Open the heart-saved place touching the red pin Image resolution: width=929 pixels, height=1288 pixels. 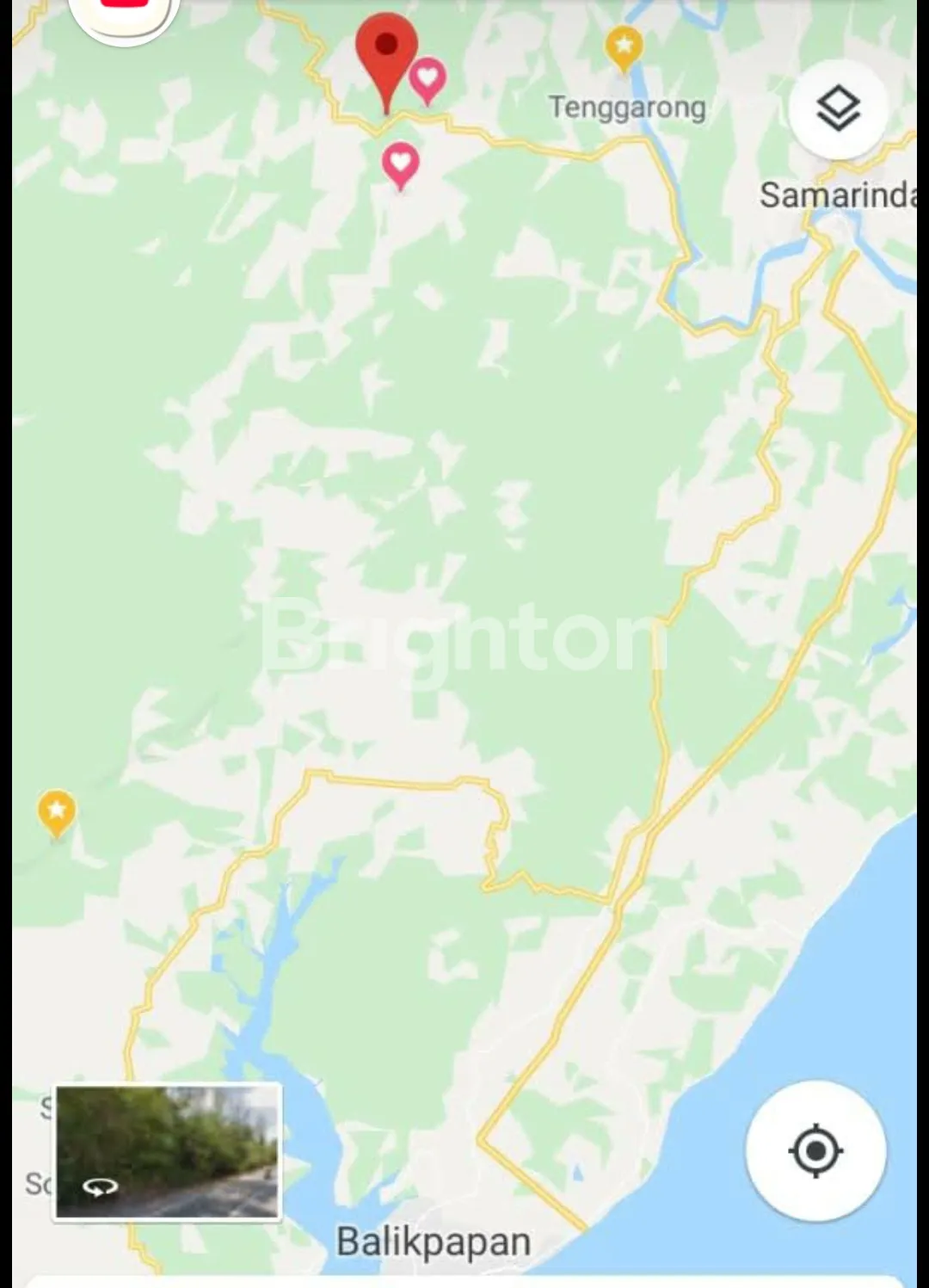tap(428, 79)
